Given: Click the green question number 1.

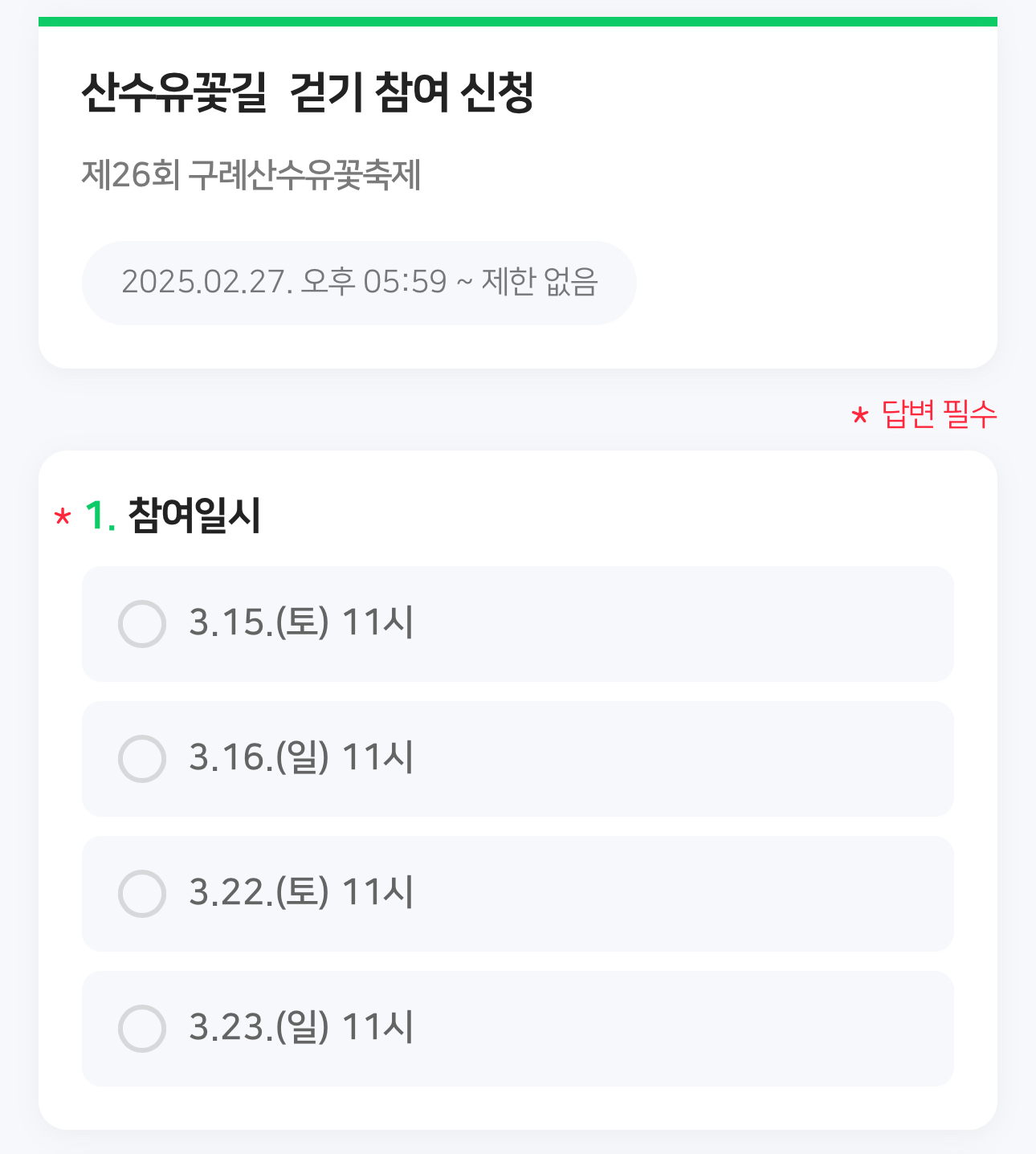Looking at the screenshot, I should click(x=100, y=515).
